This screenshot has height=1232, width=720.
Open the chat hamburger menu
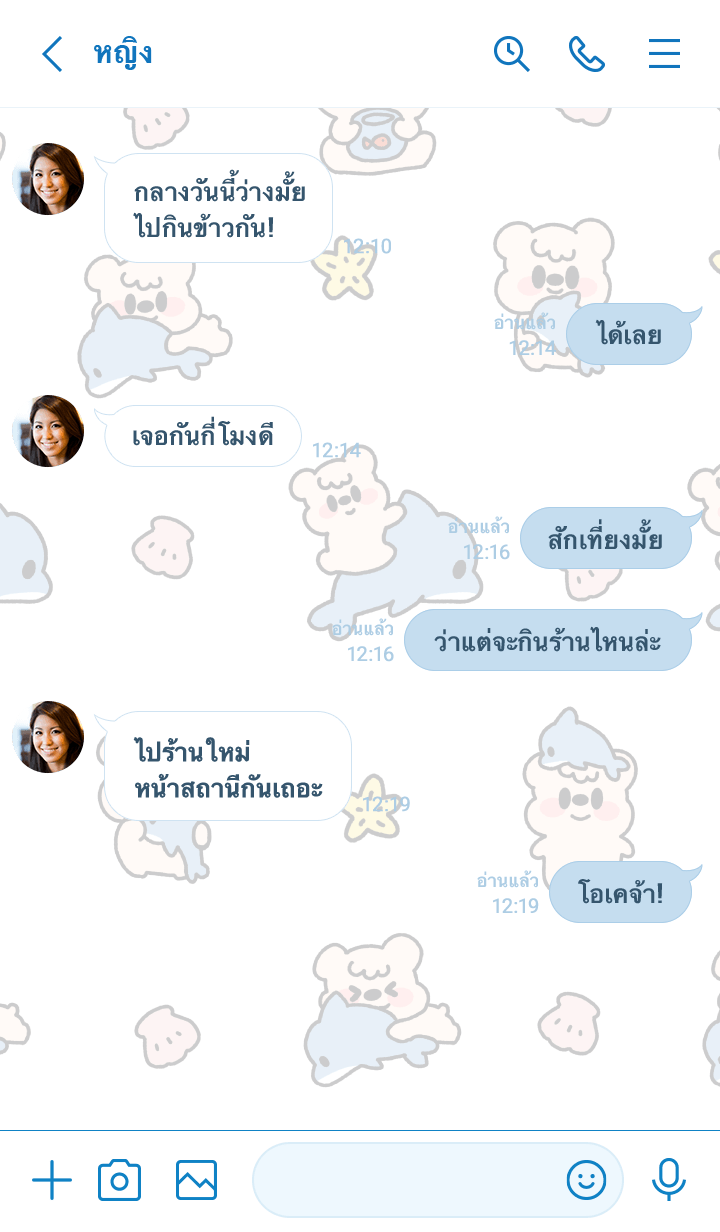click(x=664, y=54)
